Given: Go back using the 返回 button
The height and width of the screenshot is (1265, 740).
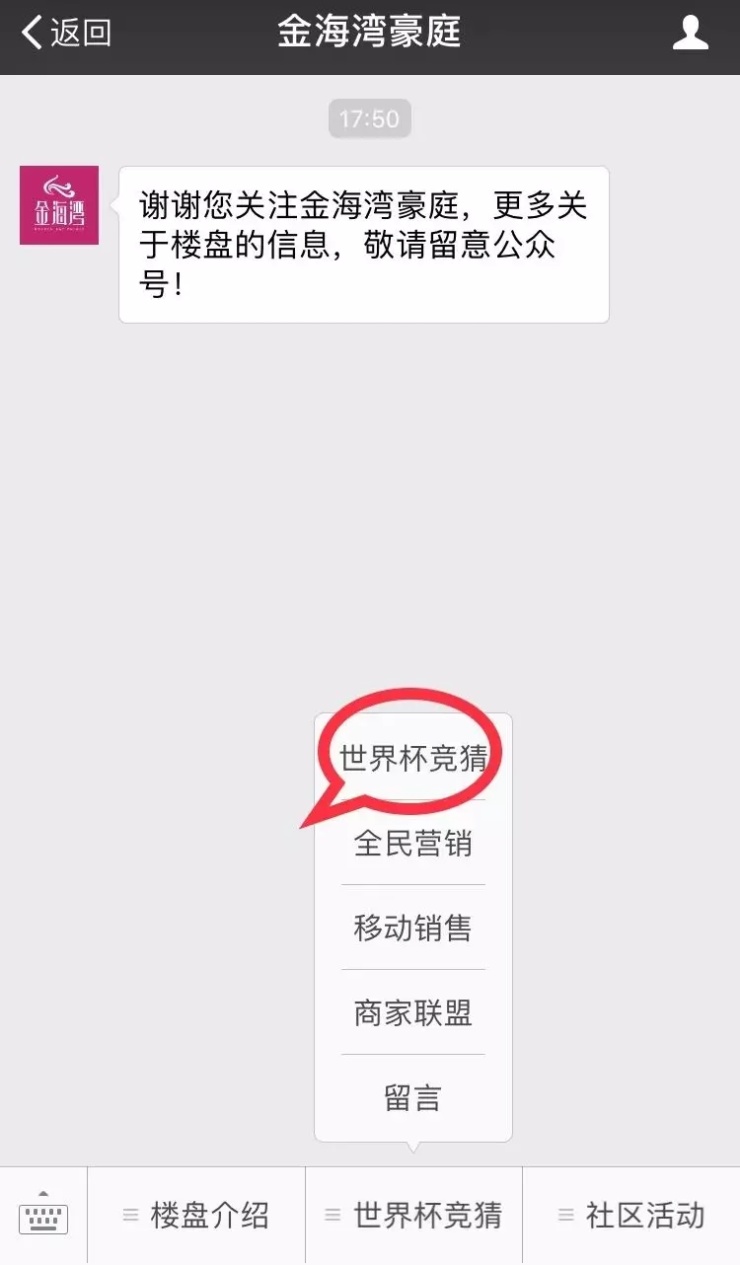Looking at the screenshot, I should (x=66, y=33).
